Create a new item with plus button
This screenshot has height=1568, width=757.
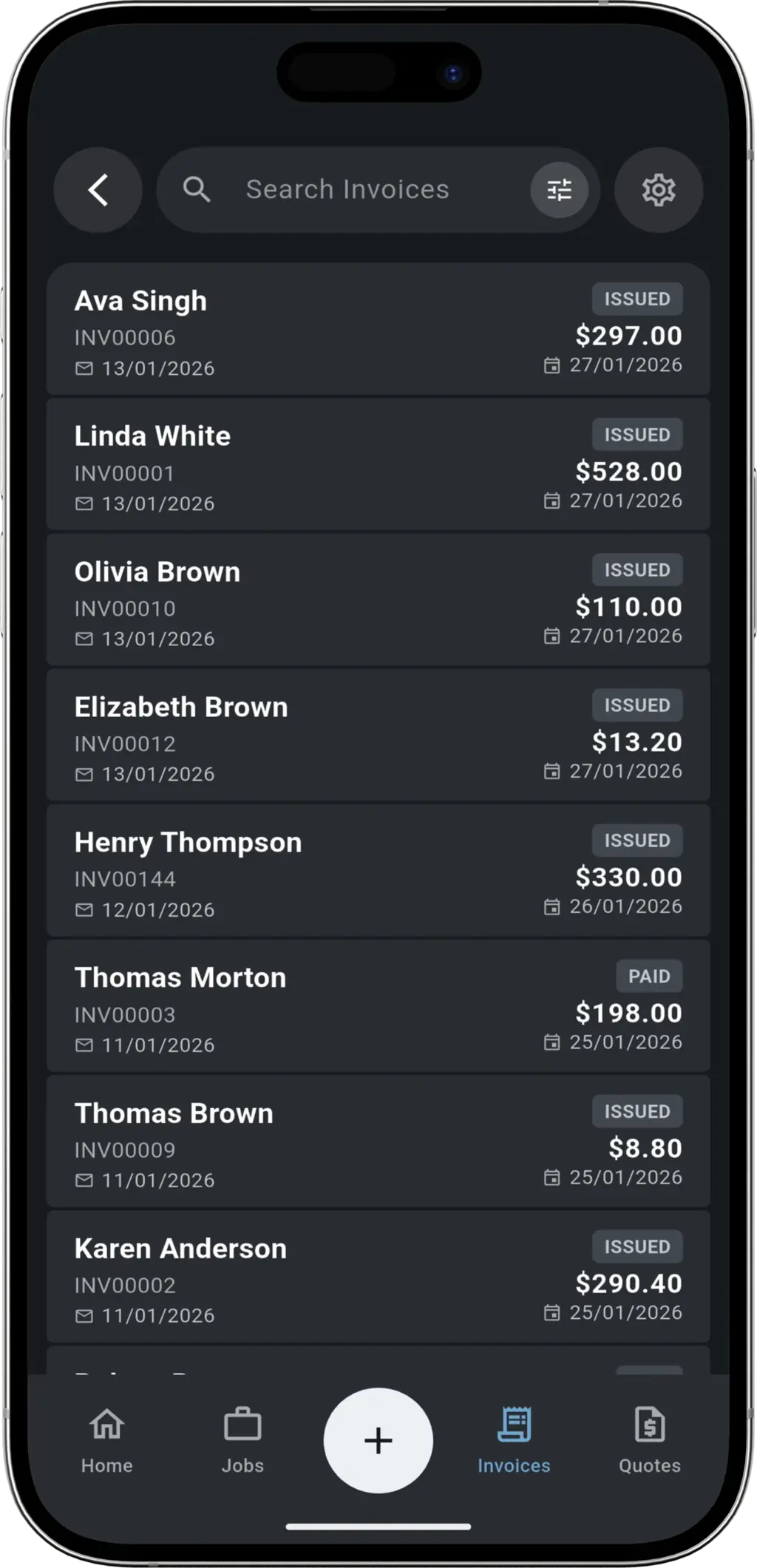pyautogui.click(x=378, y=1440)
